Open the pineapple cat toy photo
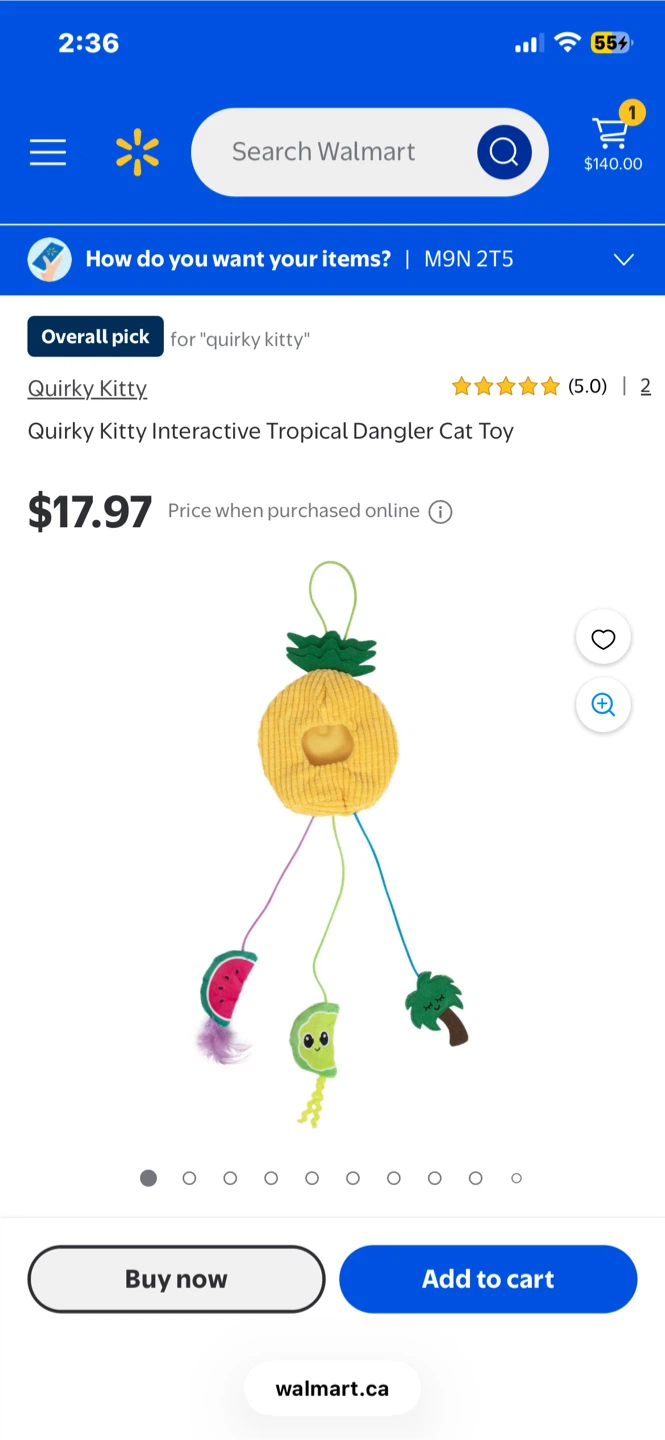This screenshot has width=665, height=1440. (331, 845)
